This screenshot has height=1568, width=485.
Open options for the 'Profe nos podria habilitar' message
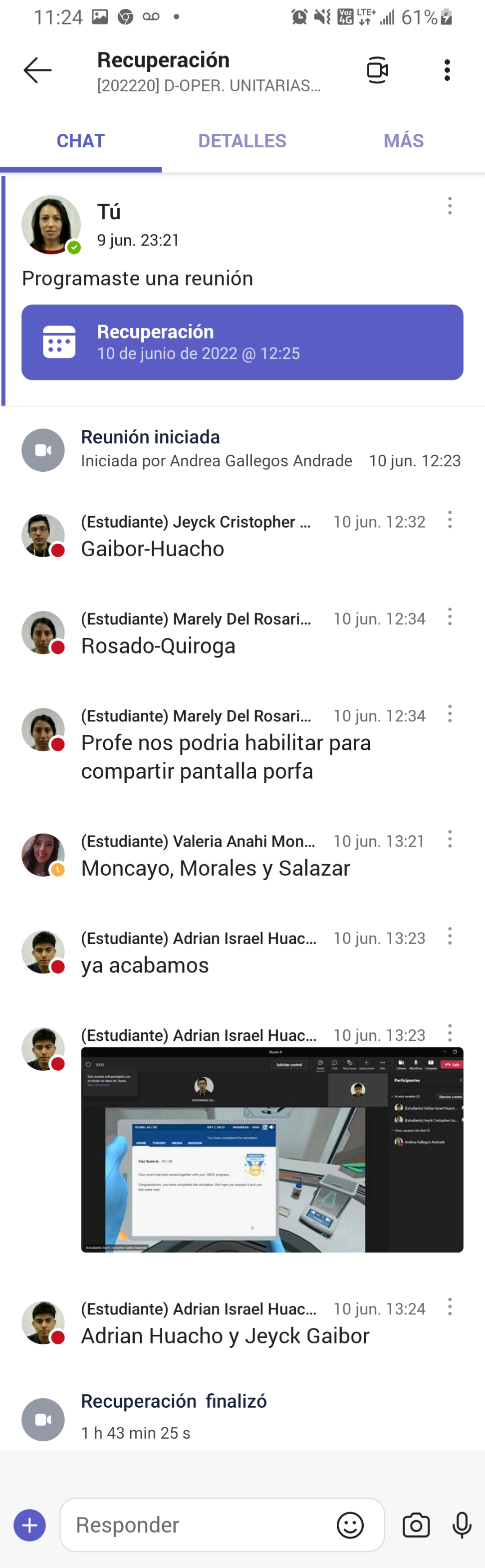point(450,713)
